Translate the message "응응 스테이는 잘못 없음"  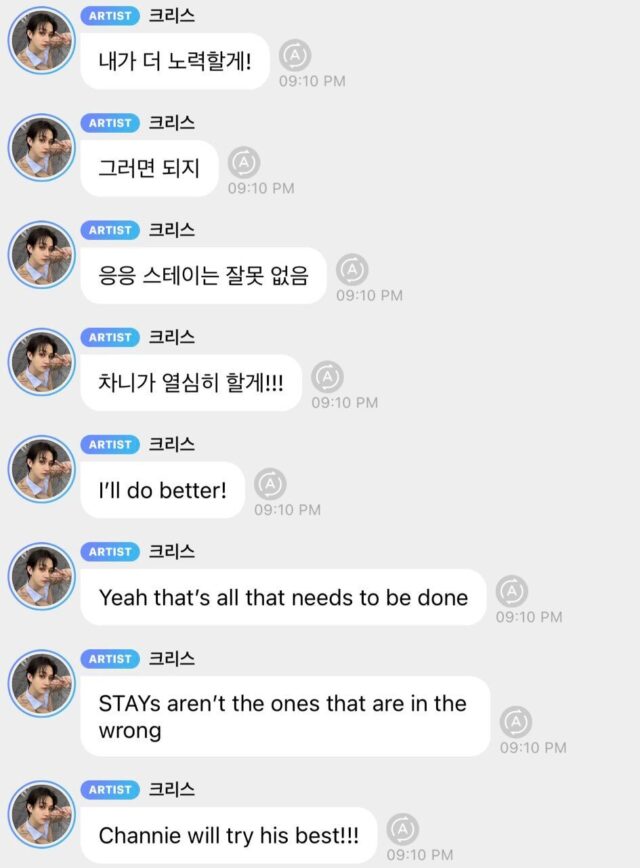coord(352,269)
